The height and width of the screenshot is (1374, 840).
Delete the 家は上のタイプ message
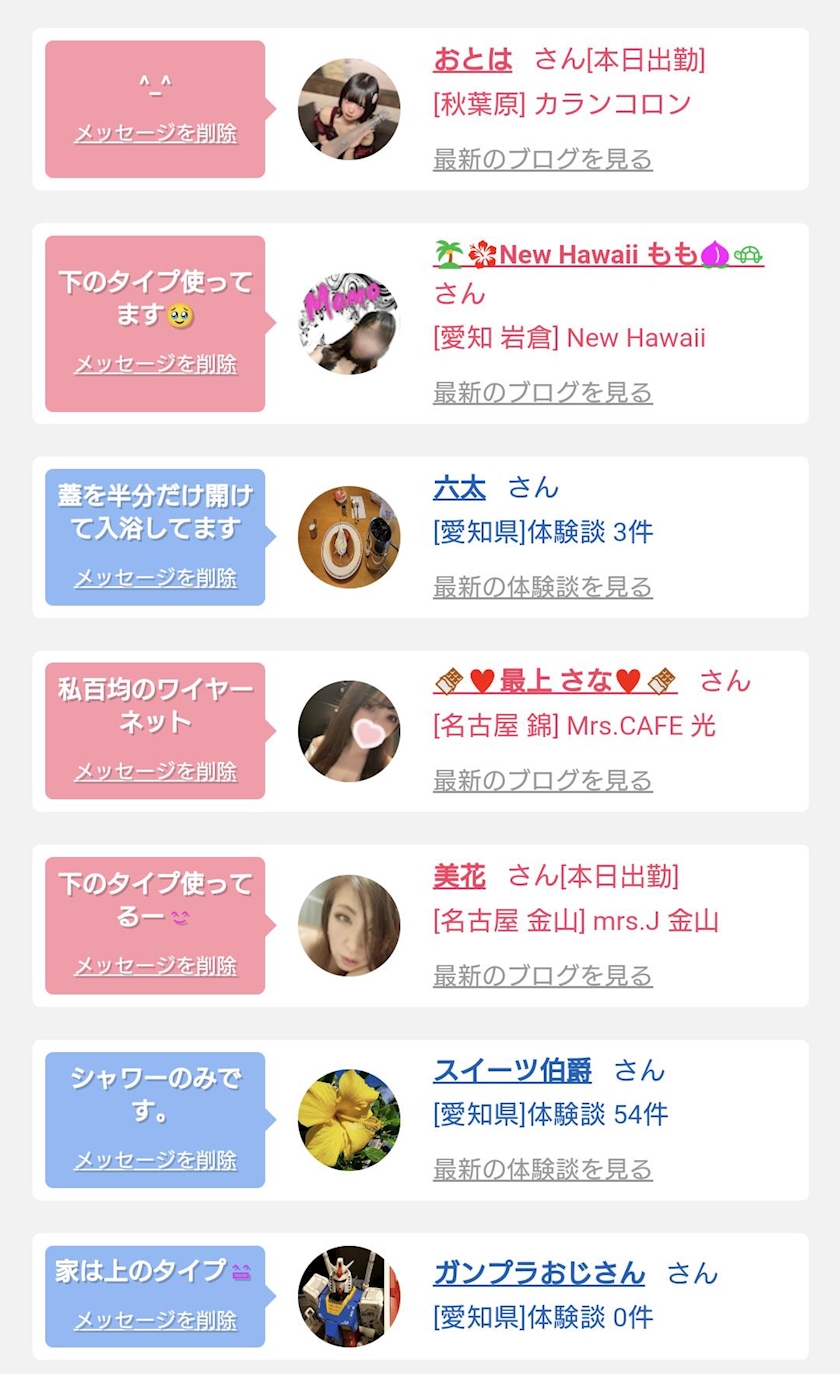pos(155,1320)
